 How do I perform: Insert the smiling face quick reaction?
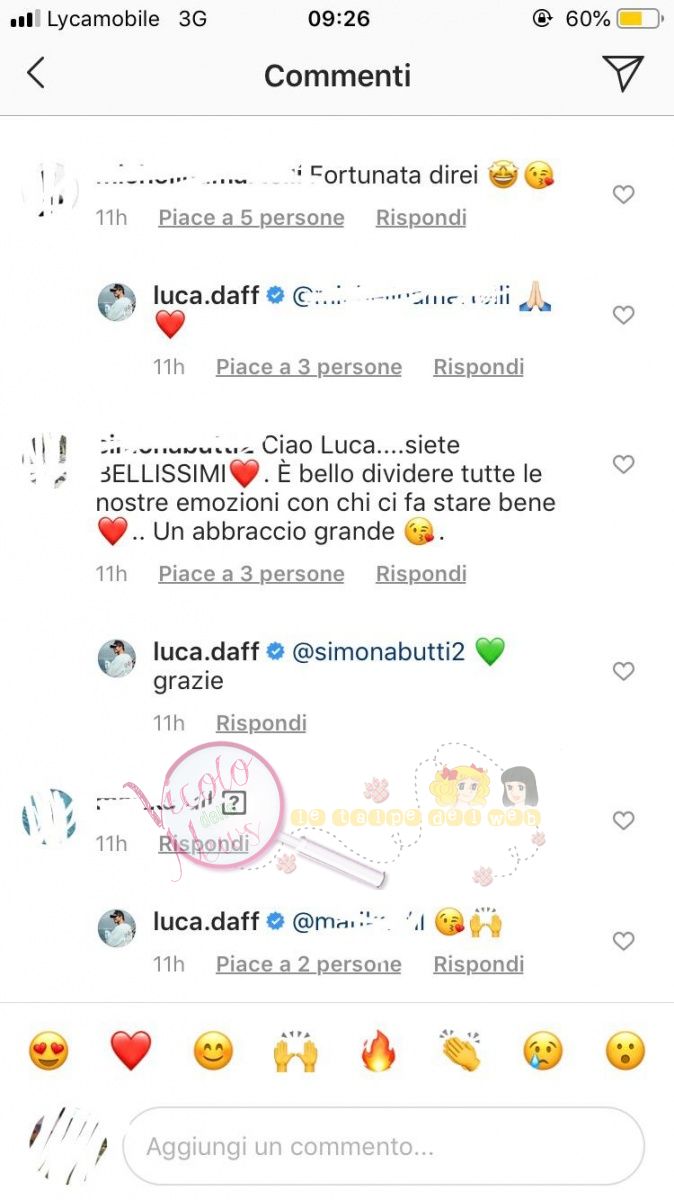213,1051
